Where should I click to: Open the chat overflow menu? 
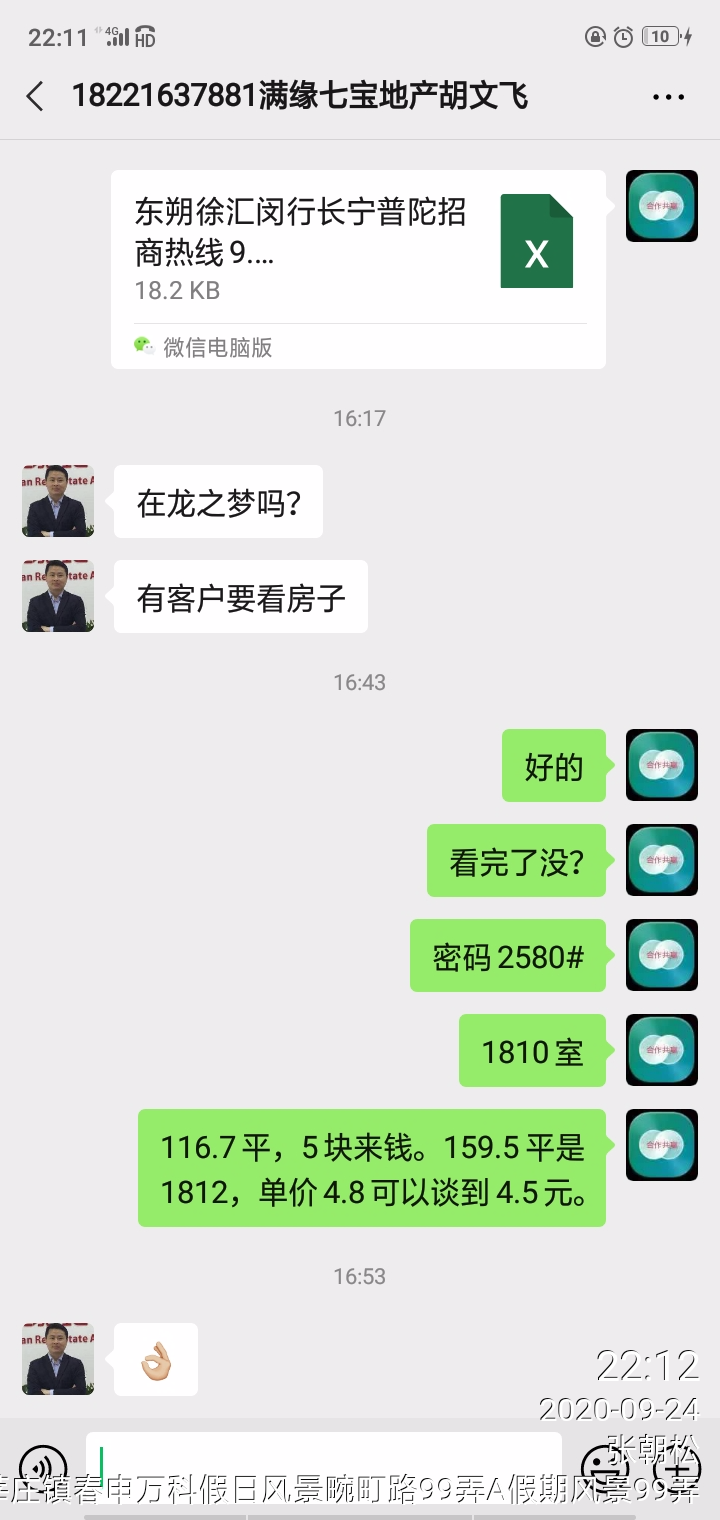[667, 97]
